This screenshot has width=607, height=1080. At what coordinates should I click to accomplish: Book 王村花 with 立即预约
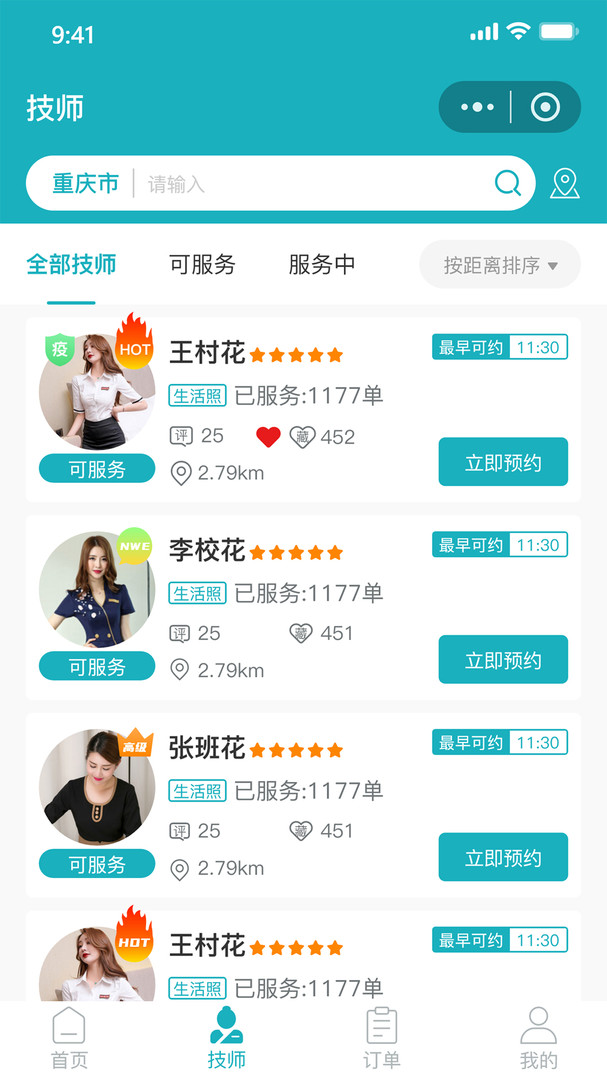(503, 462)
